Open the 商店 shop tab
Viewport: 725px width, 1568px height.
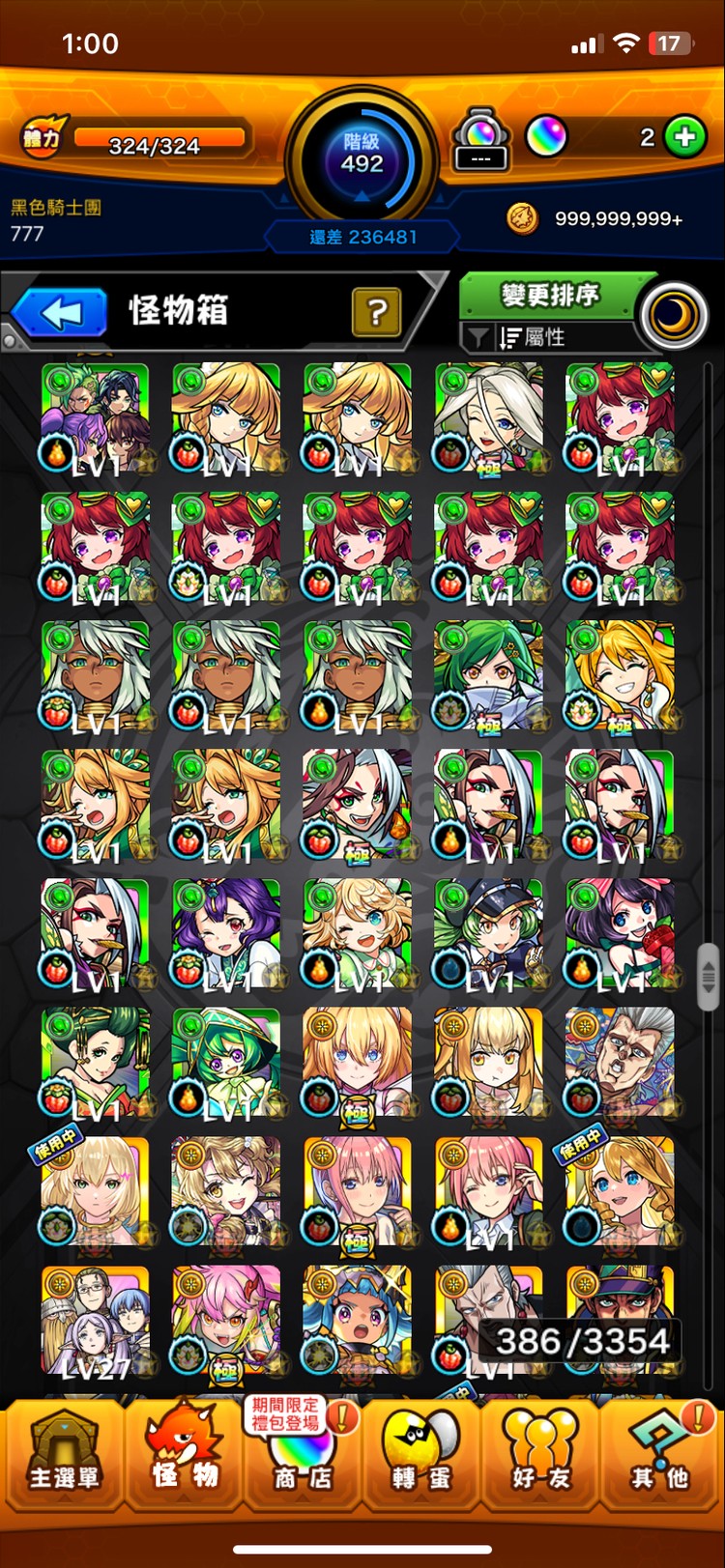(x=303, y=1453)
